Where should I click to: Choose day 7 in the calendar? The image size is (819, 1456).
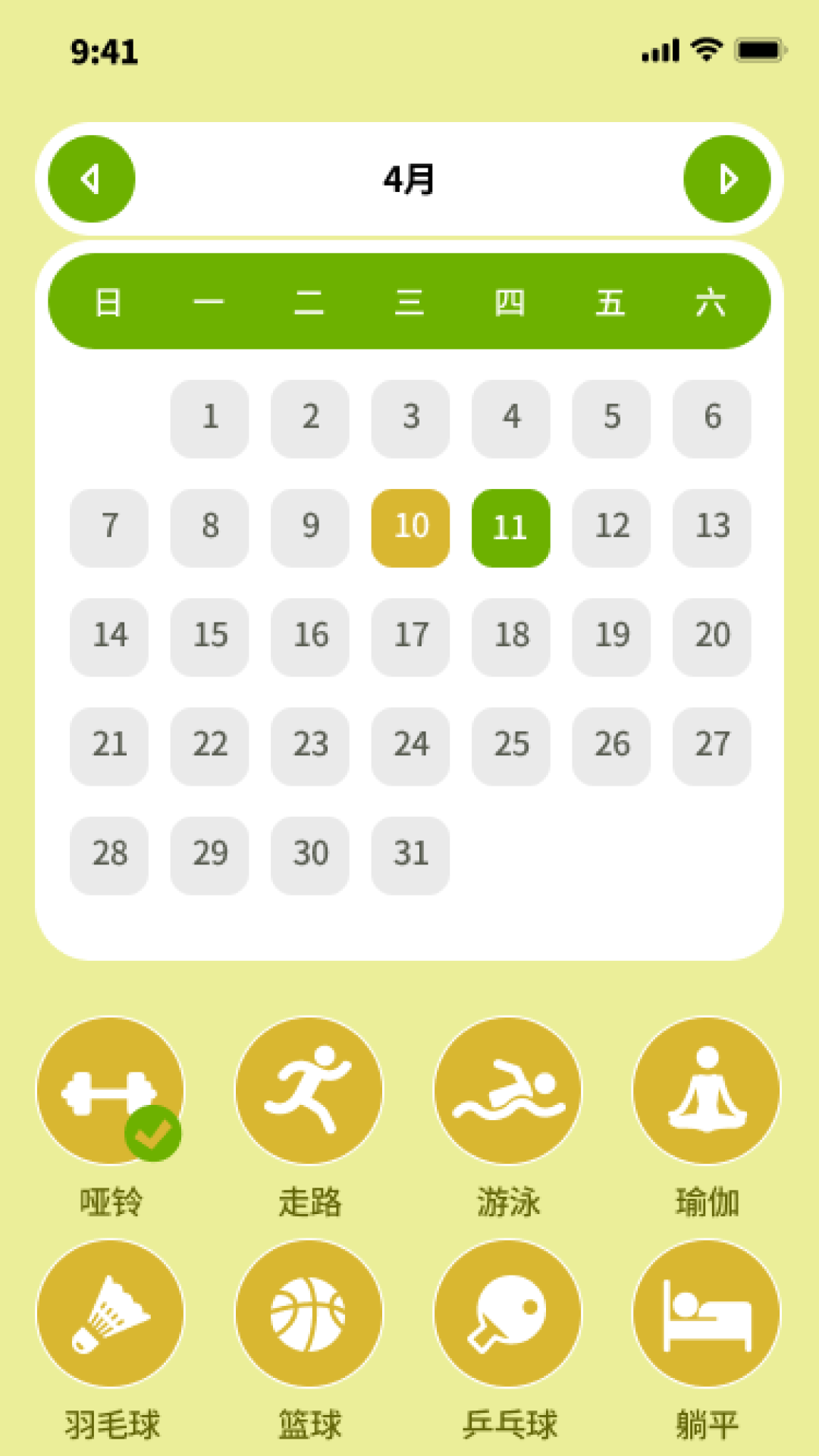(x=109, y=528)
